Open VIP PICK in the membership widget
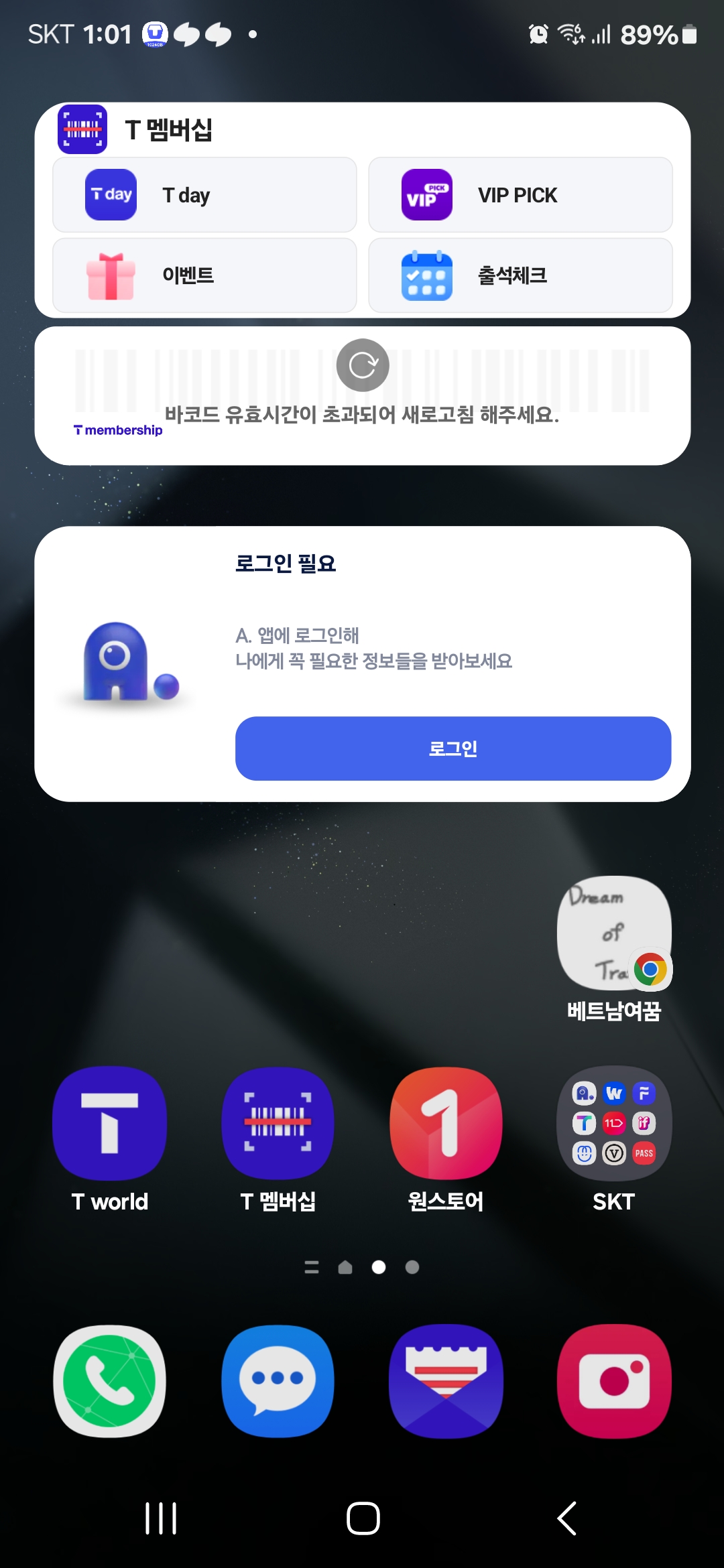Image resolution: width=724 pixels, height=1568 pixels. coord(520,195)
